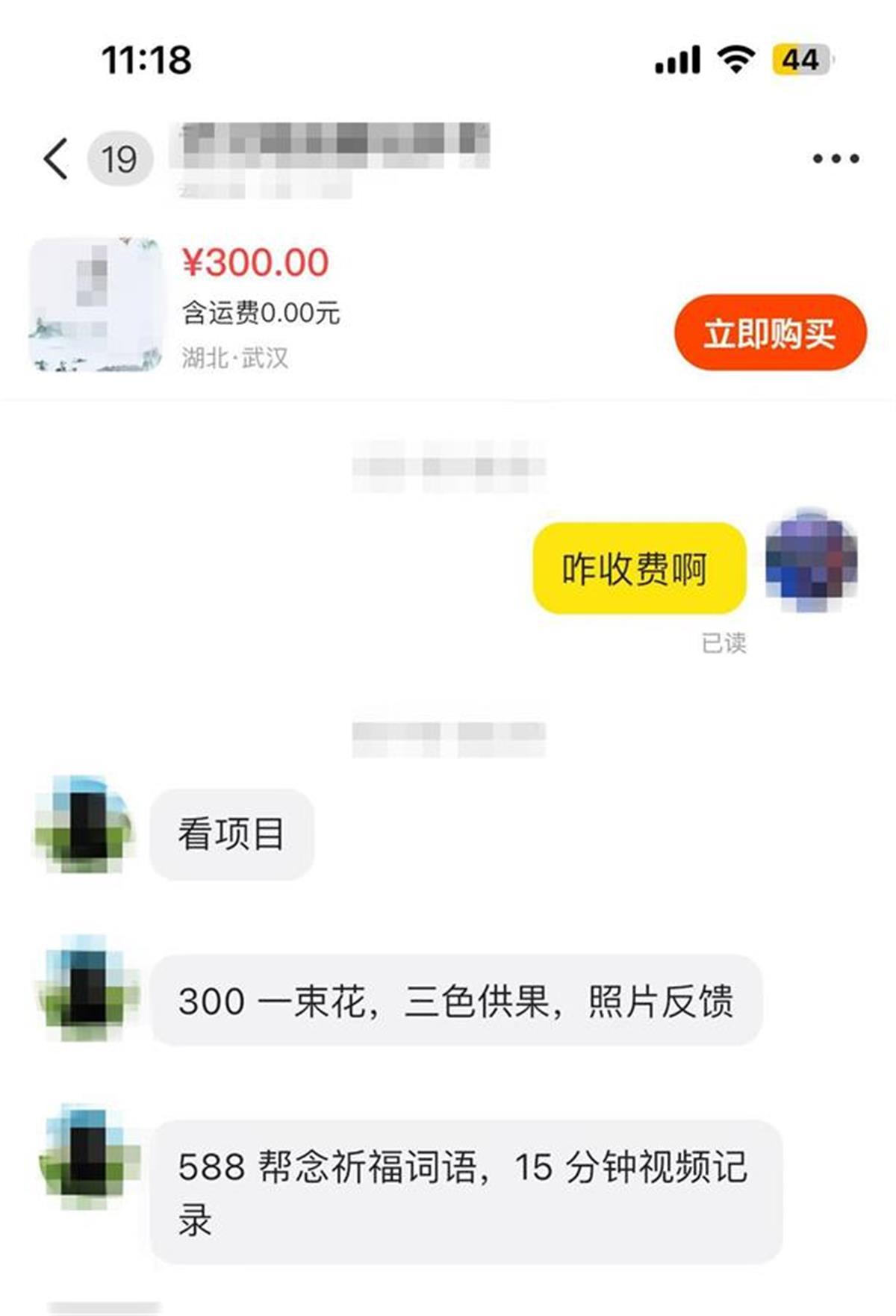Tap the 立即购买 buy now button
Image resolution: width=896 pixels, height=1316 pixels.
(x=770, y=333)
